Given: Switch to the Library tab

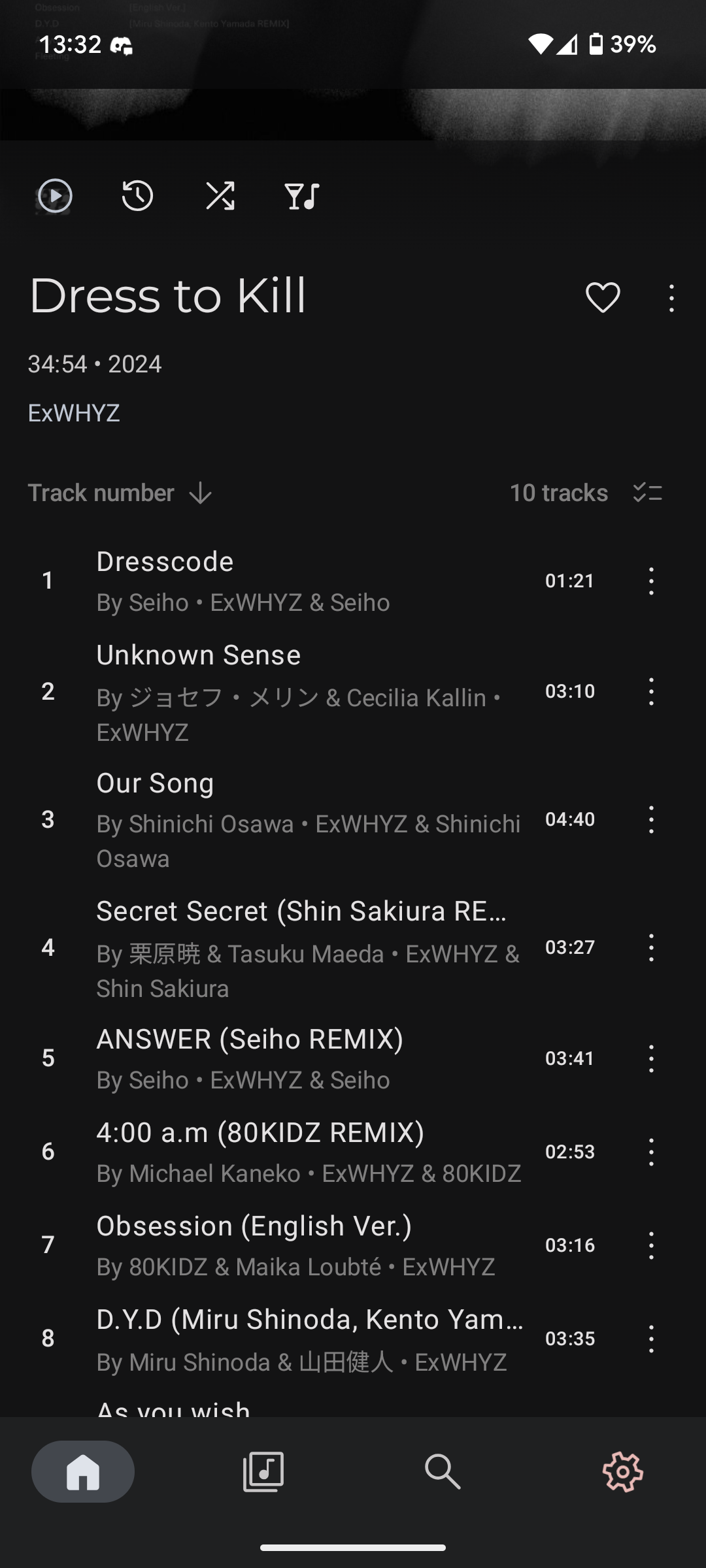Looking at the screenshot, I should [x=263, y=1471].
